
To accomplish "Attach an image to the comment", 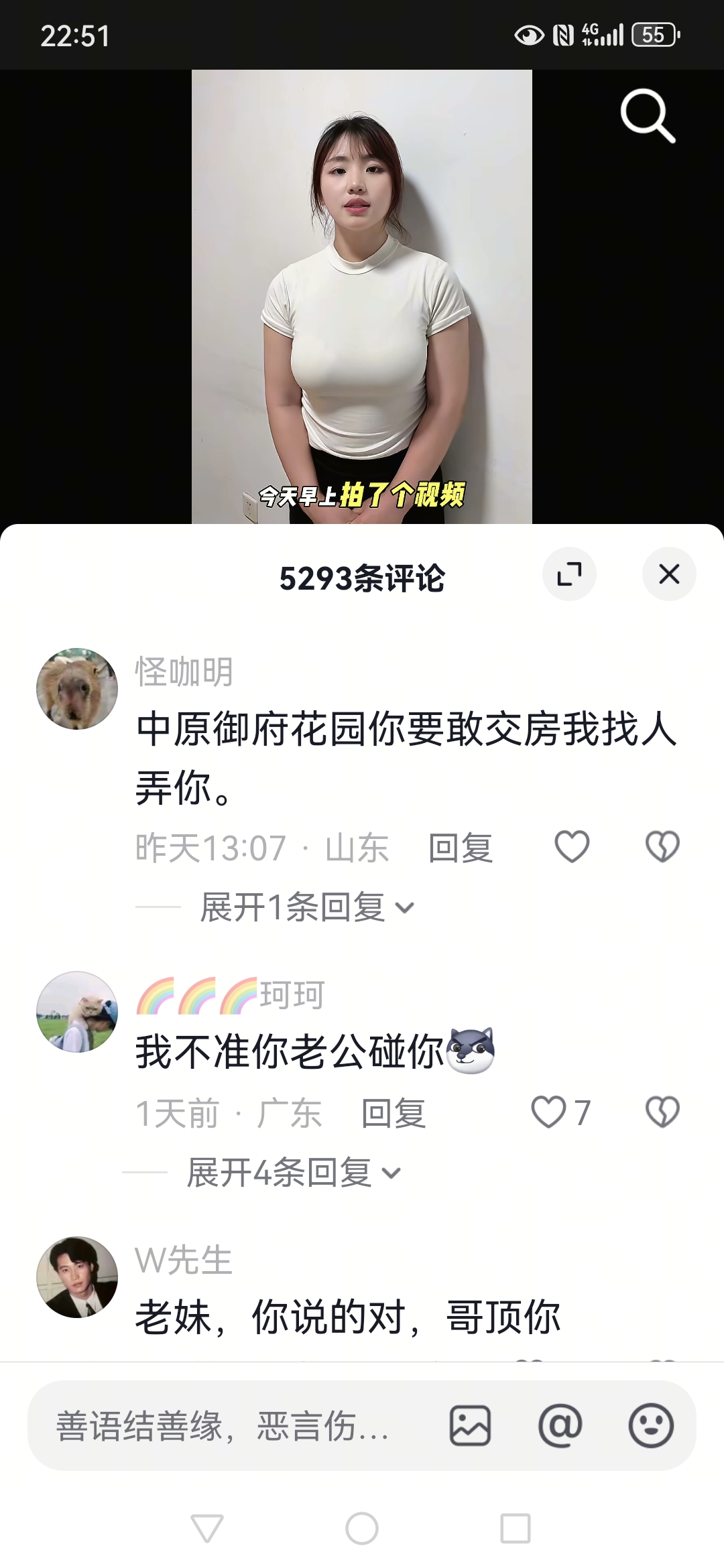I will pyautogui.click(x=470, y=1426).
